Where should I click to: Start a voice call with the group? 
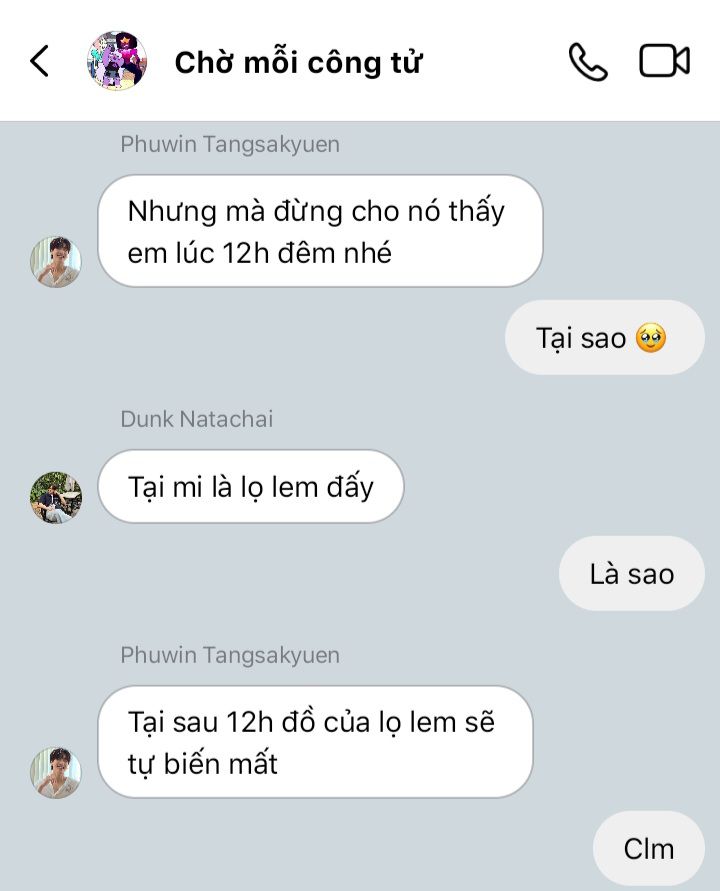(588, 62)
